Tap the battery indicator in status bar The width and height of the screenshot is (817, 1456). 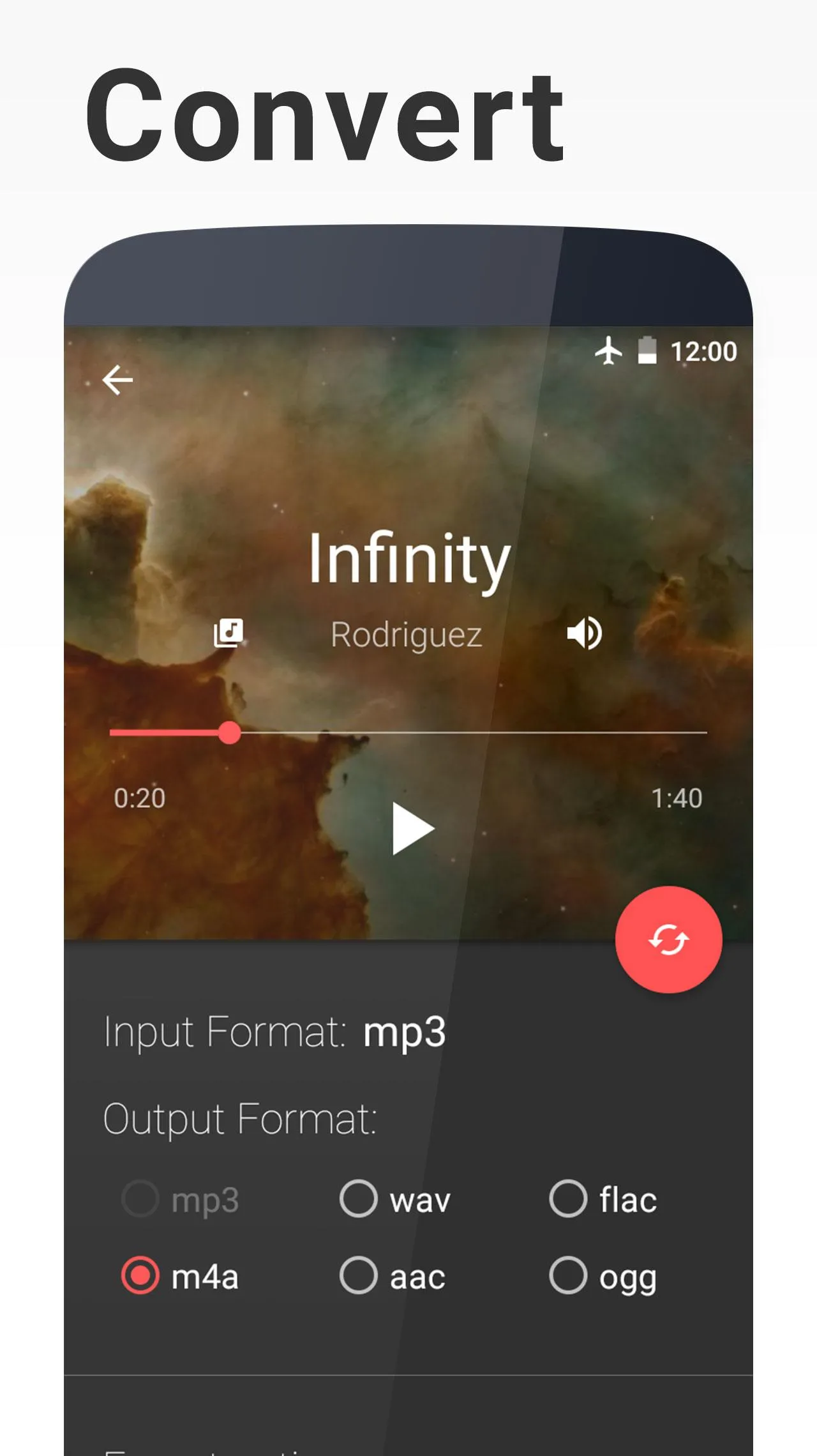(x=647, y=351)
